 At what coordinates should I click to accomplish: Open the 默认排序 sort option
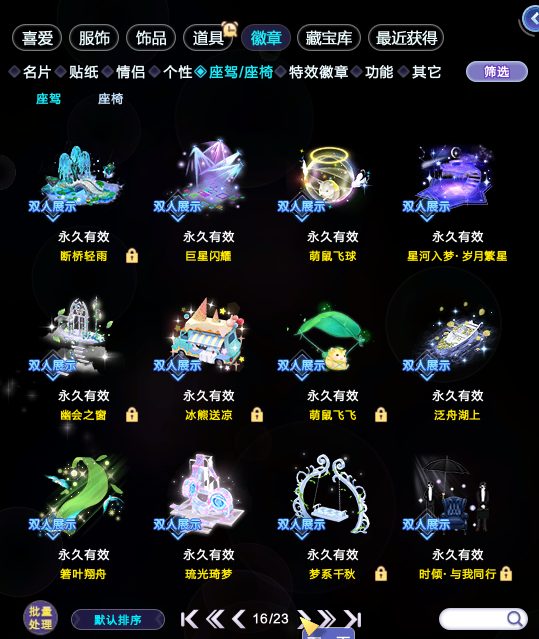(118, 620)
